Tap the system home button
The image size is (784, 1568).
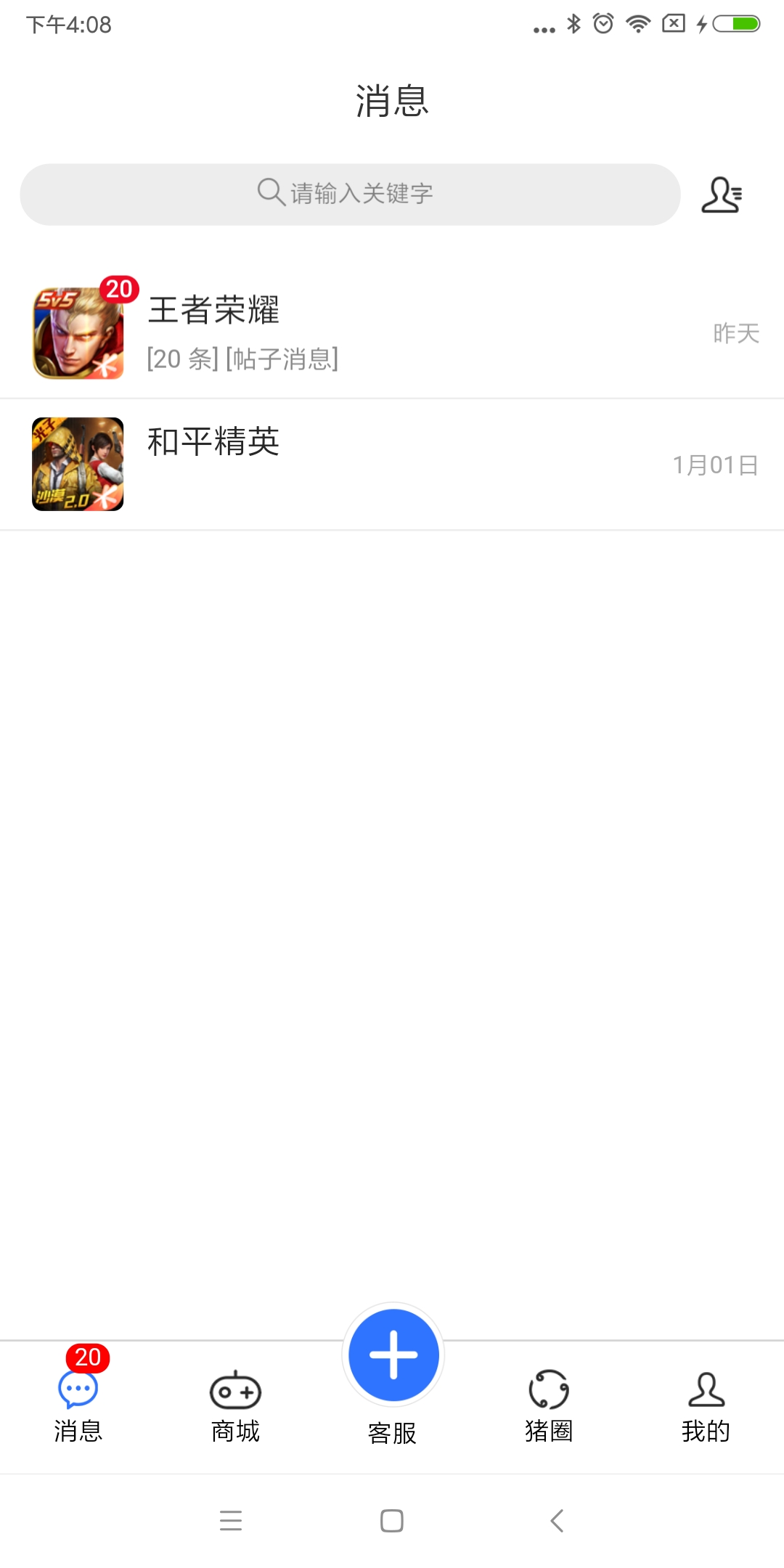[x=392, y=1520]
